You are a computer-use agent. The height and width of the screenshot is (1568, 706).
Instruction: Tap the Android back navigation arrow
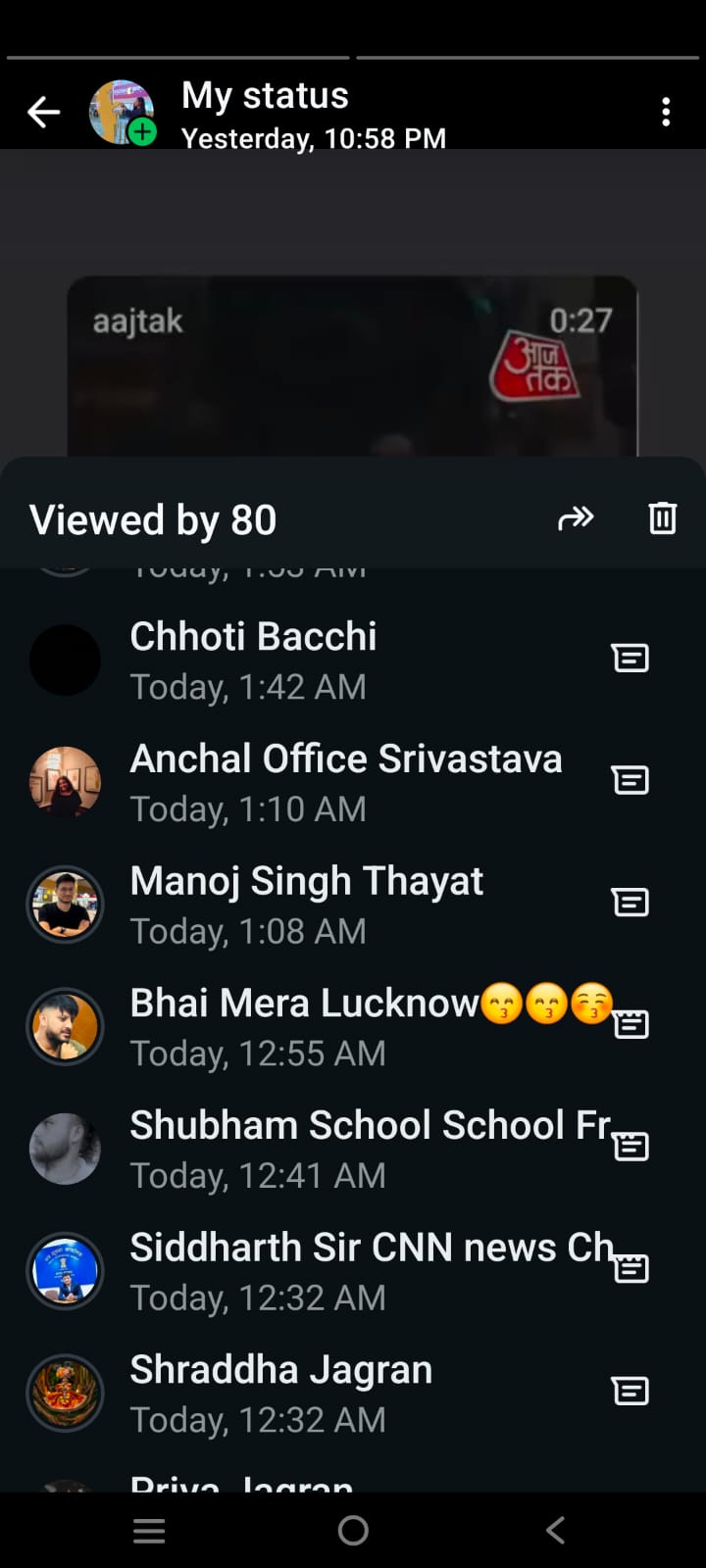pyautogui.click(x=555, y=1529)
